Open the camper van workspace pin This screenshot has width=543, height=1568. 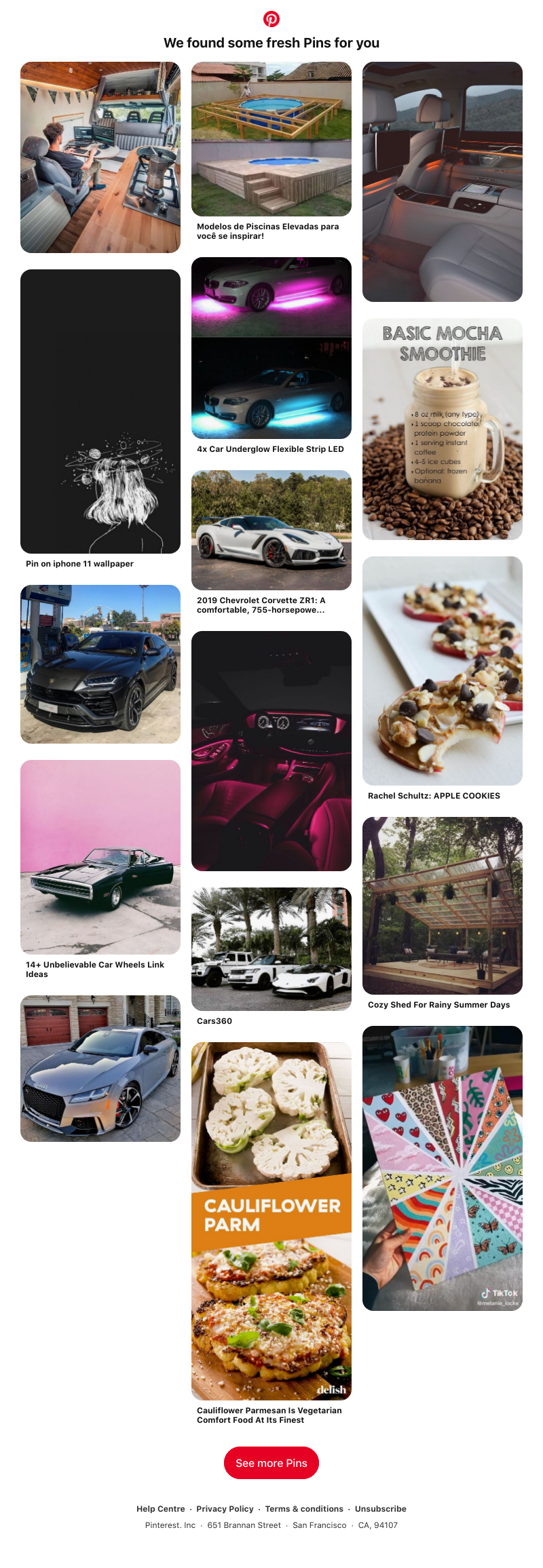(100, 157)
